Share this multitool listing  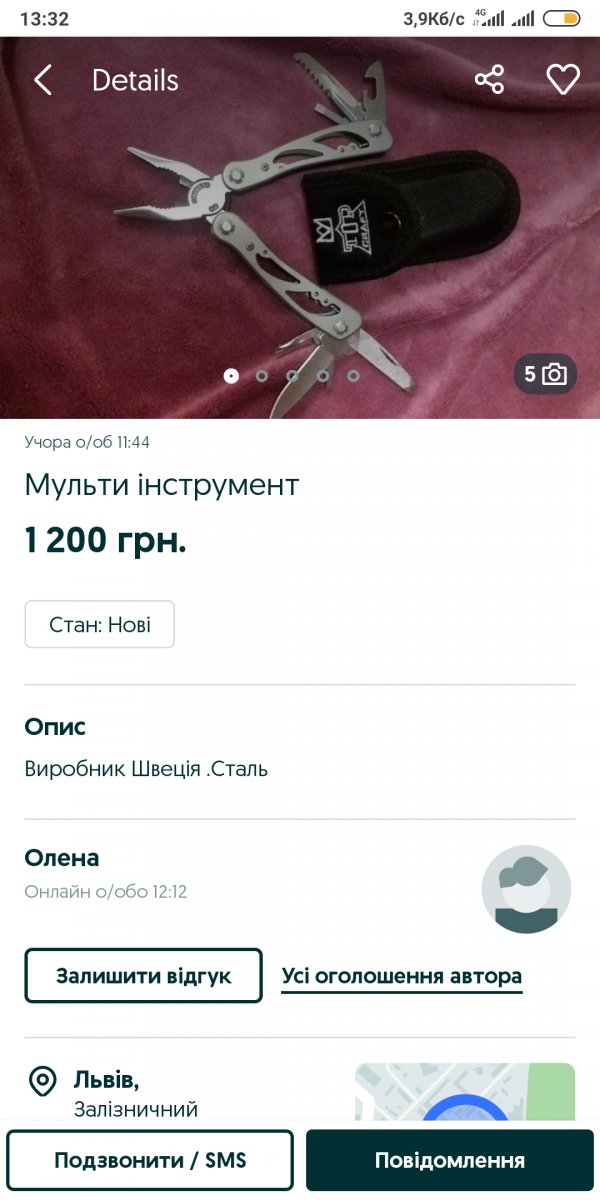tap(489, 80)
